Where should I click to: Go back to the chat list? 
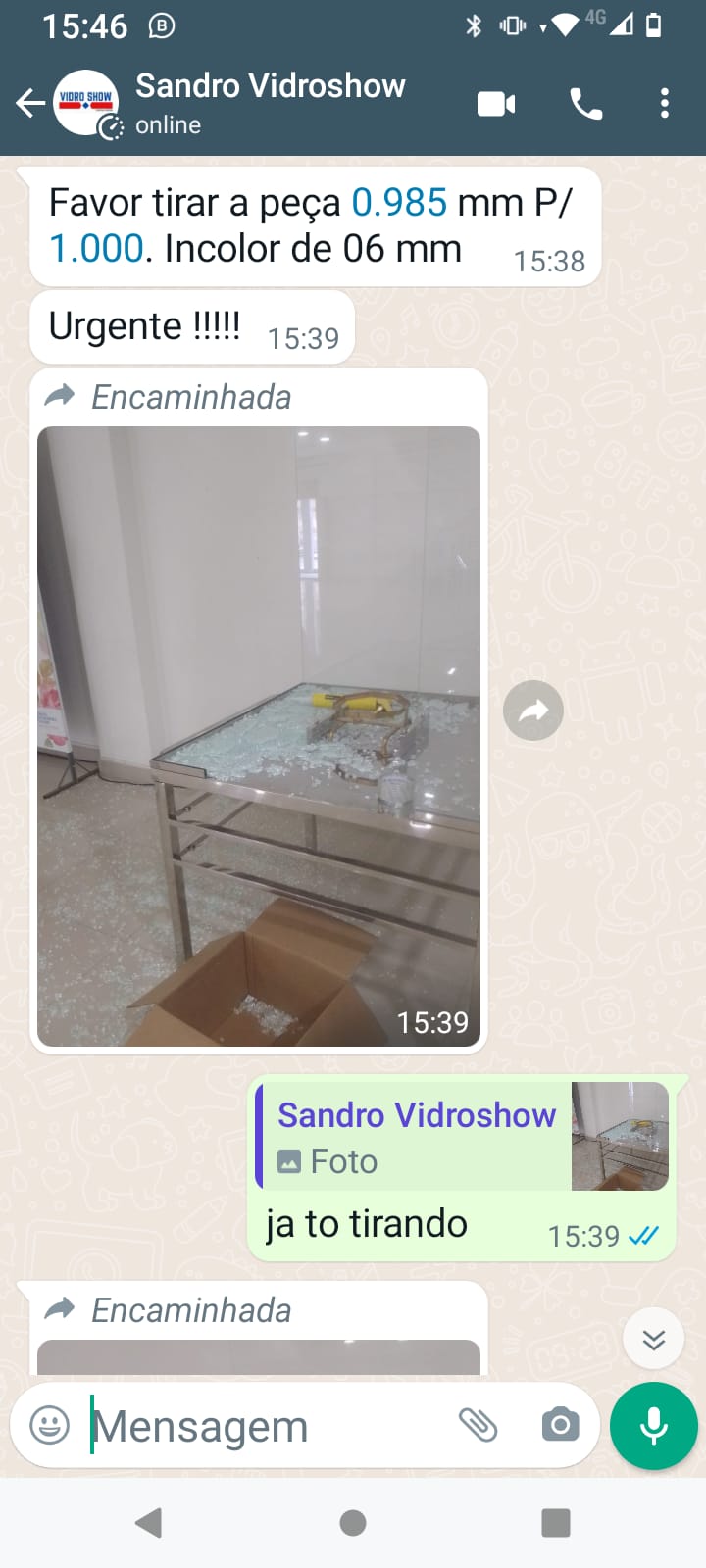pos(30,103)
